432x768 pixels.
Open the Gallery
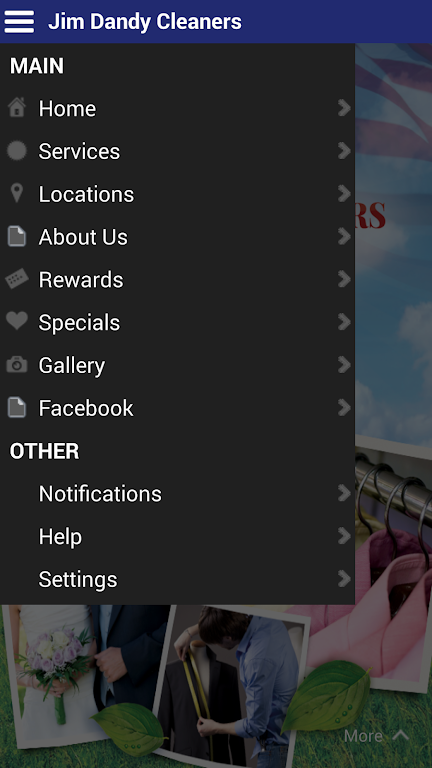coord(177,365)
